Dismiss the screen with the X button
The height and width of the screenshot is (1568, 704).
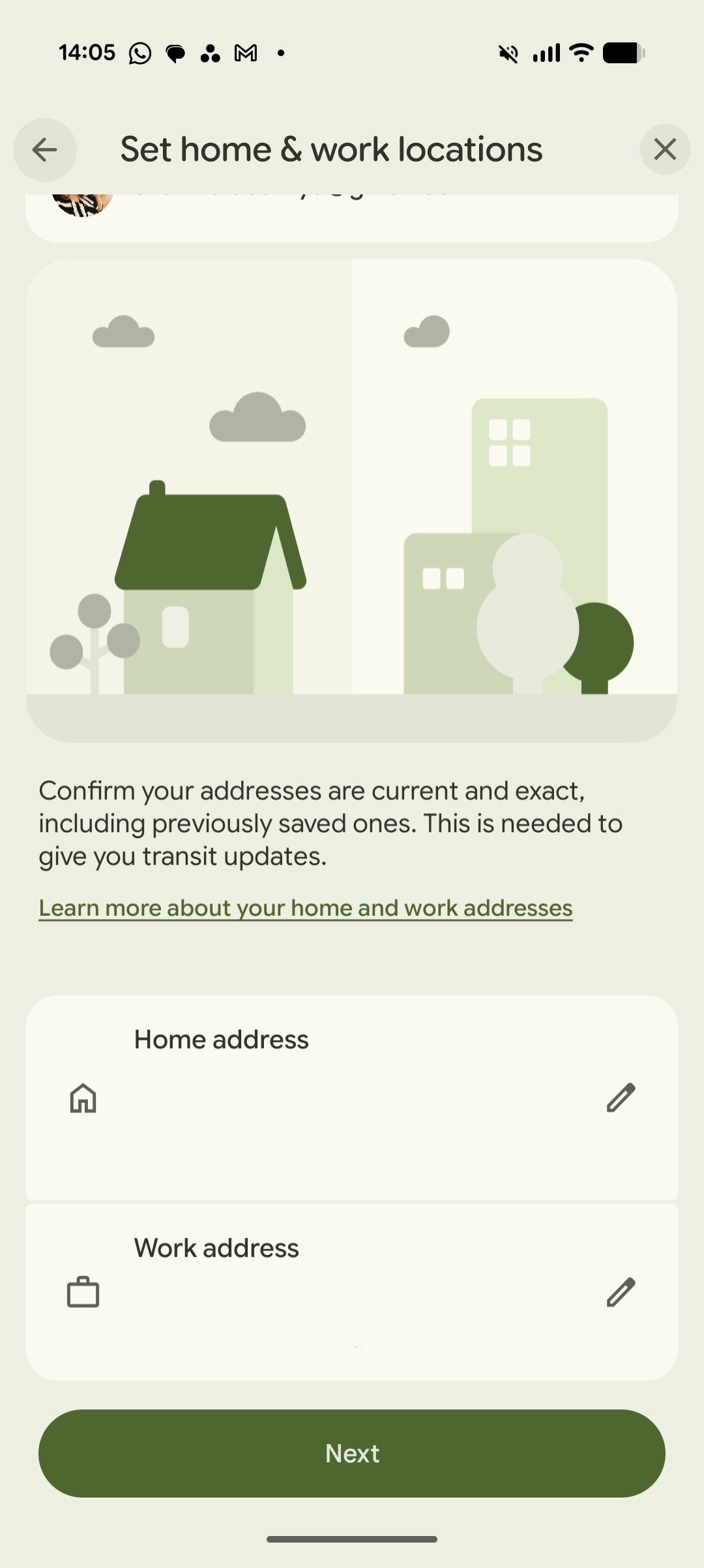tap(665, 149)
